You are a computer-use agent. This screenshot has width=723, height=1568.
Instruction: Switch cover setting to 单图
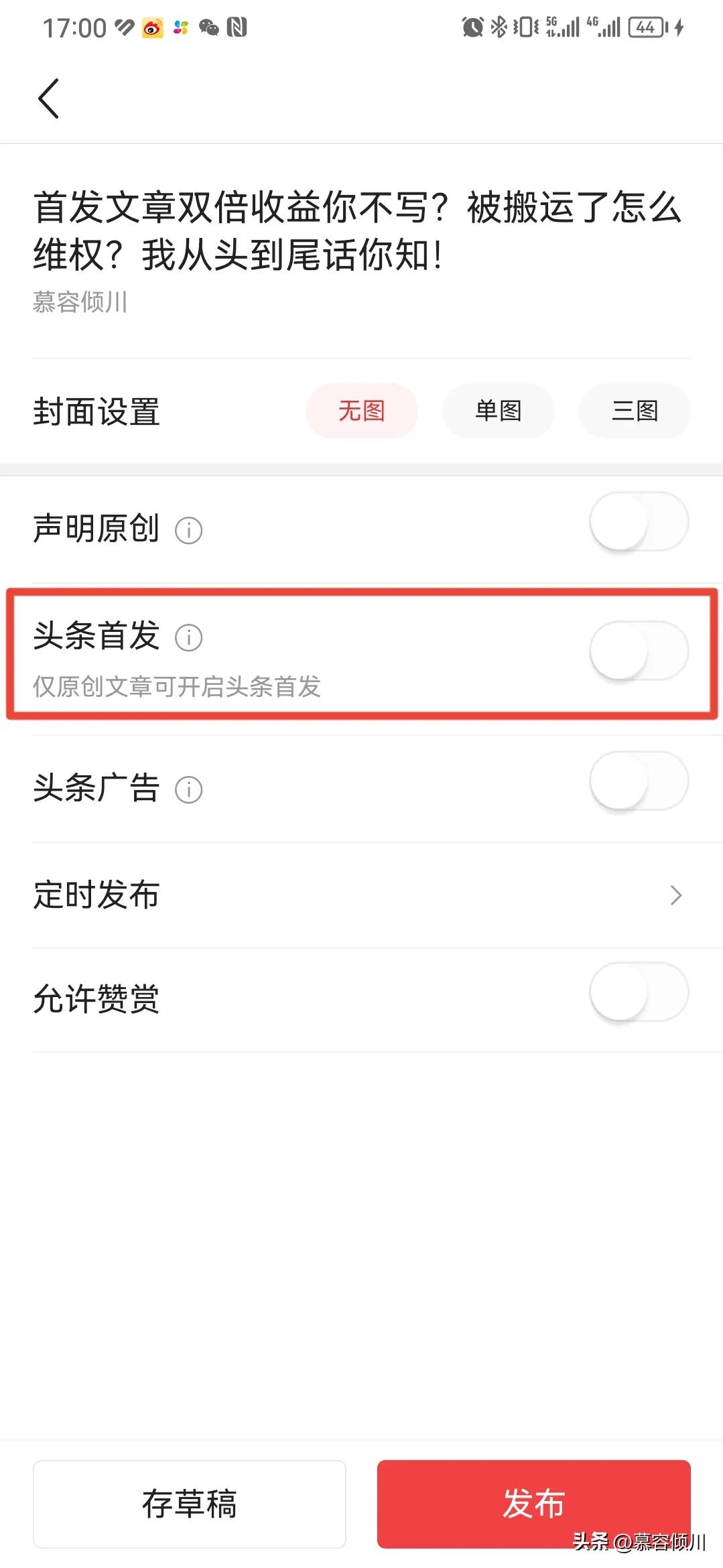point(498,411)
